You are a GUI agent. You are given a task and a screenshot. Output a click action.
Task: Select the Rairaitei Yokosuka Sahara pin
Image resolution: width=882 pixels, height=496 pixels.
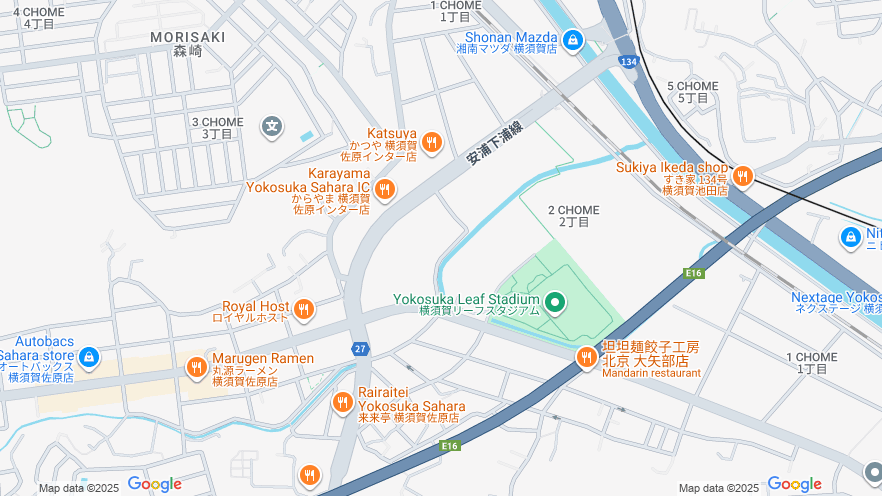point(342,402)
